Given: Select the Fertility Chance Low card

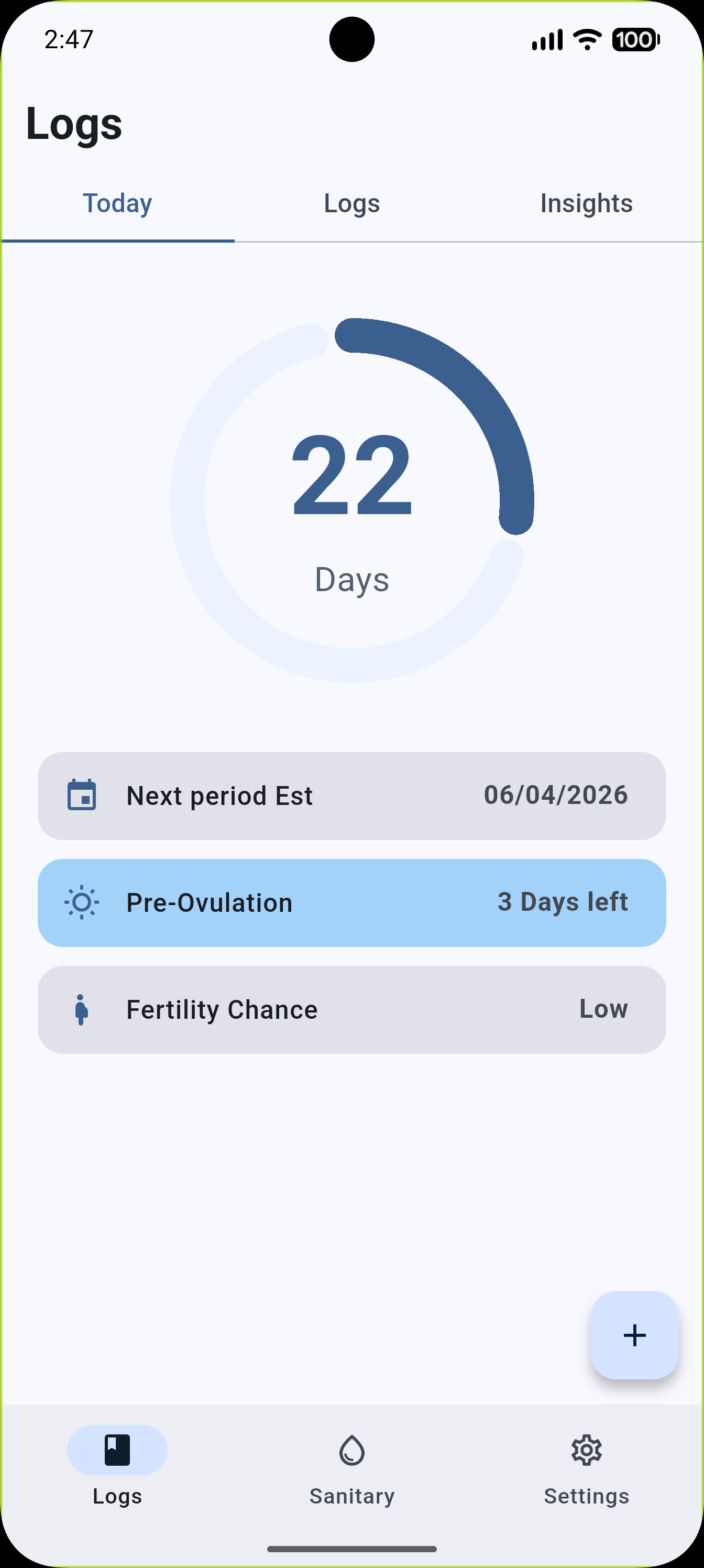Looking at the screenshot, I should coord(351,1009).
